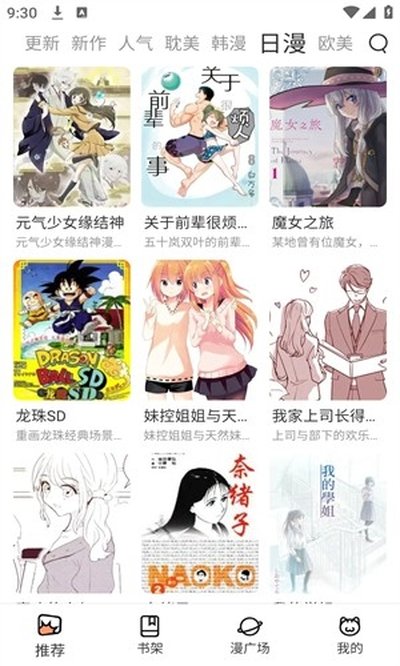Open the search magnifier icon
The height and width of the screenshot is (666, 400).
378,43
